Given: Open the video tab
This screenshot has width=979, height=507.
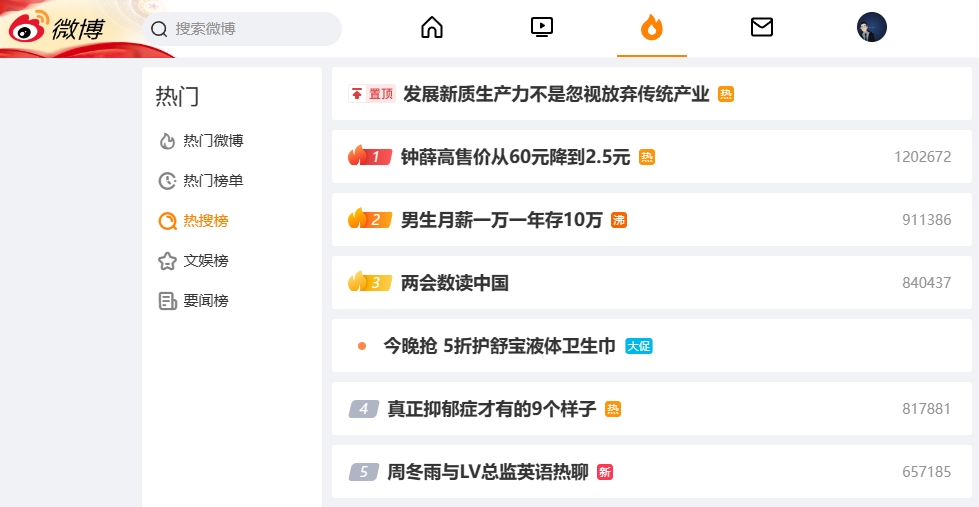Looking at the screenshot, I should pyautogui.click(x=542, y=28).
